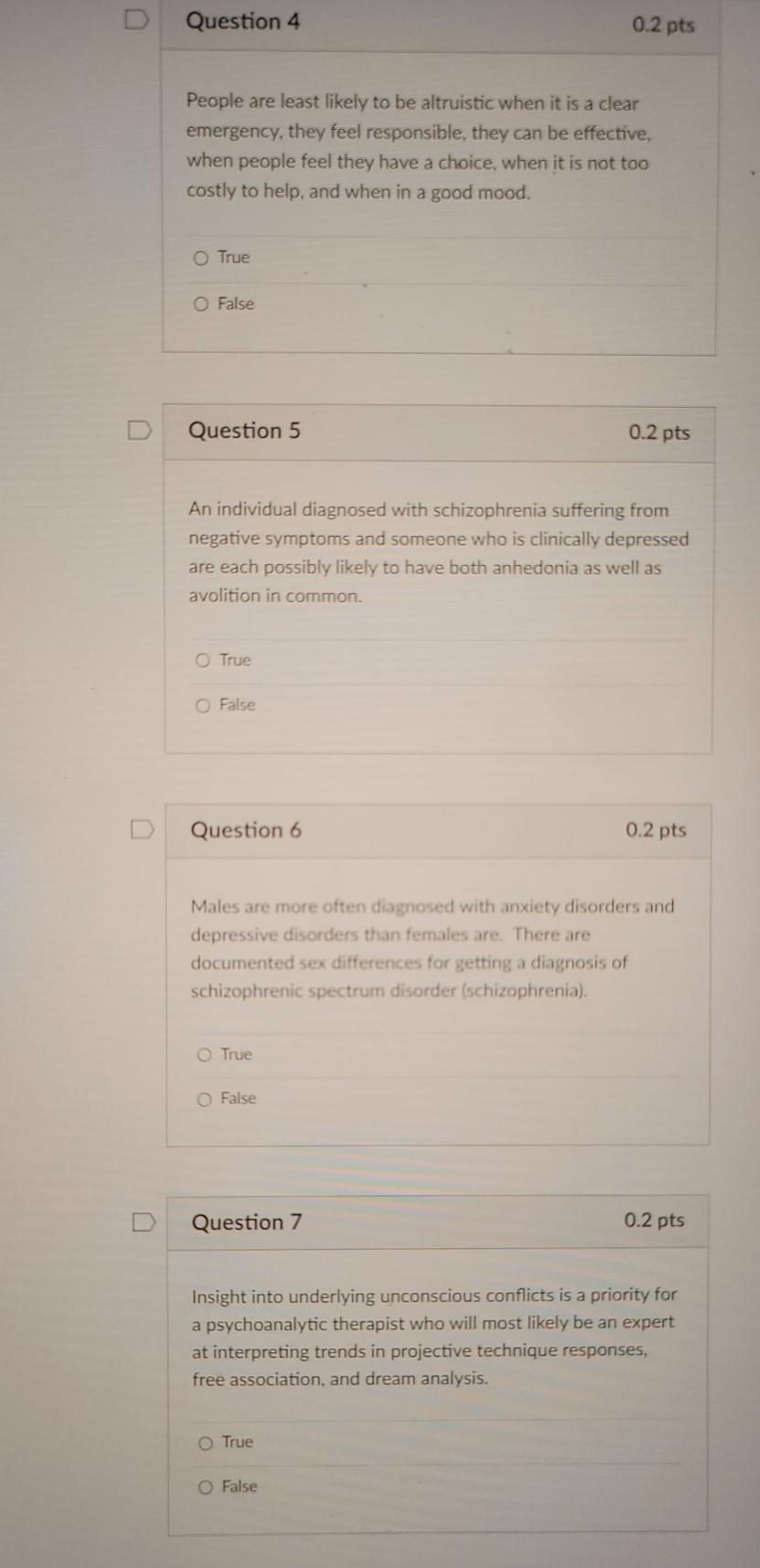This screenshot has width=760, height=1568.
Task: Flag Question 4 for review
Action: coord(135,21)
